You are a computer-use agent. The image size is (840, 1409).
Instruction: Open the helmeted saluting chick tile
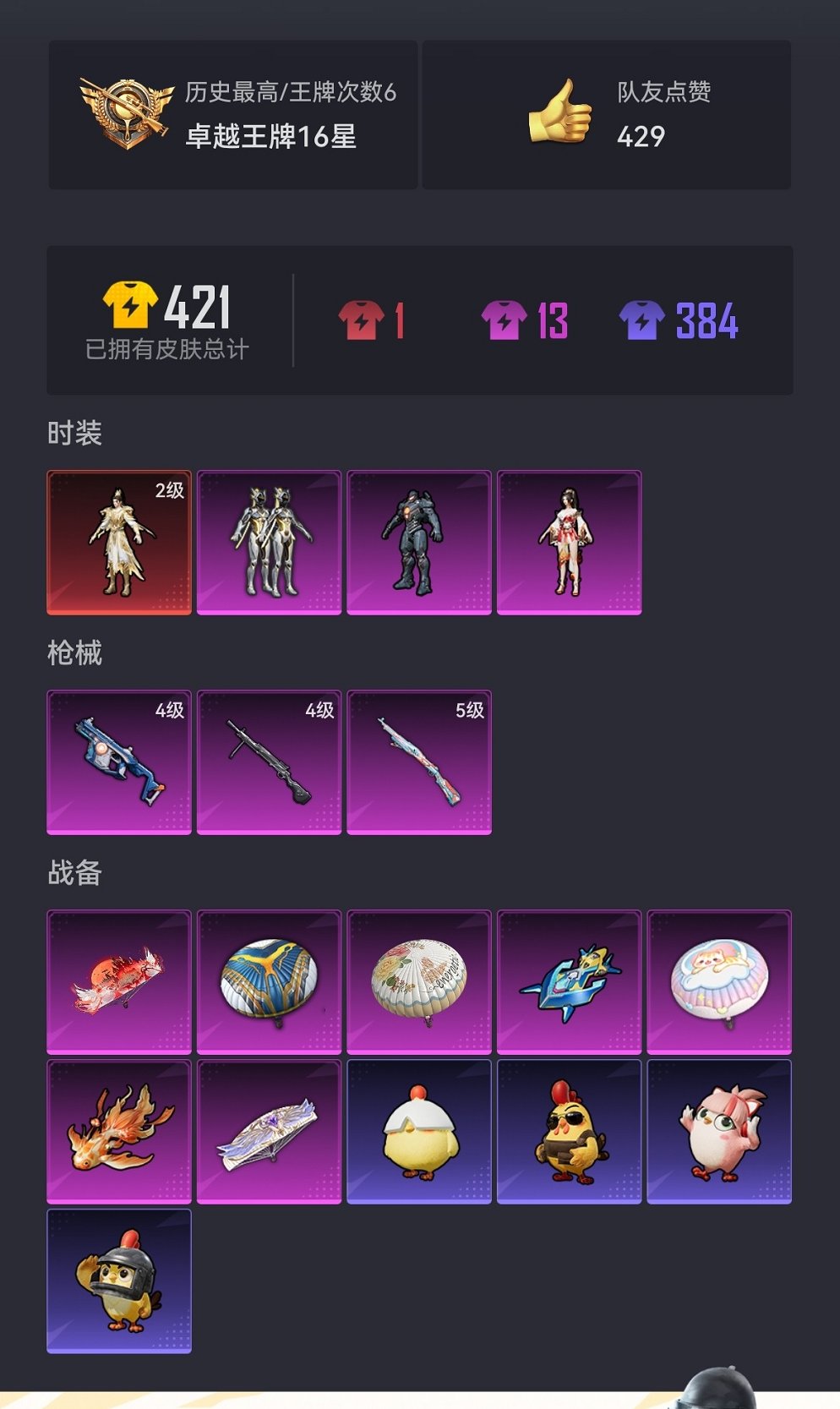tap(119, 1281)
